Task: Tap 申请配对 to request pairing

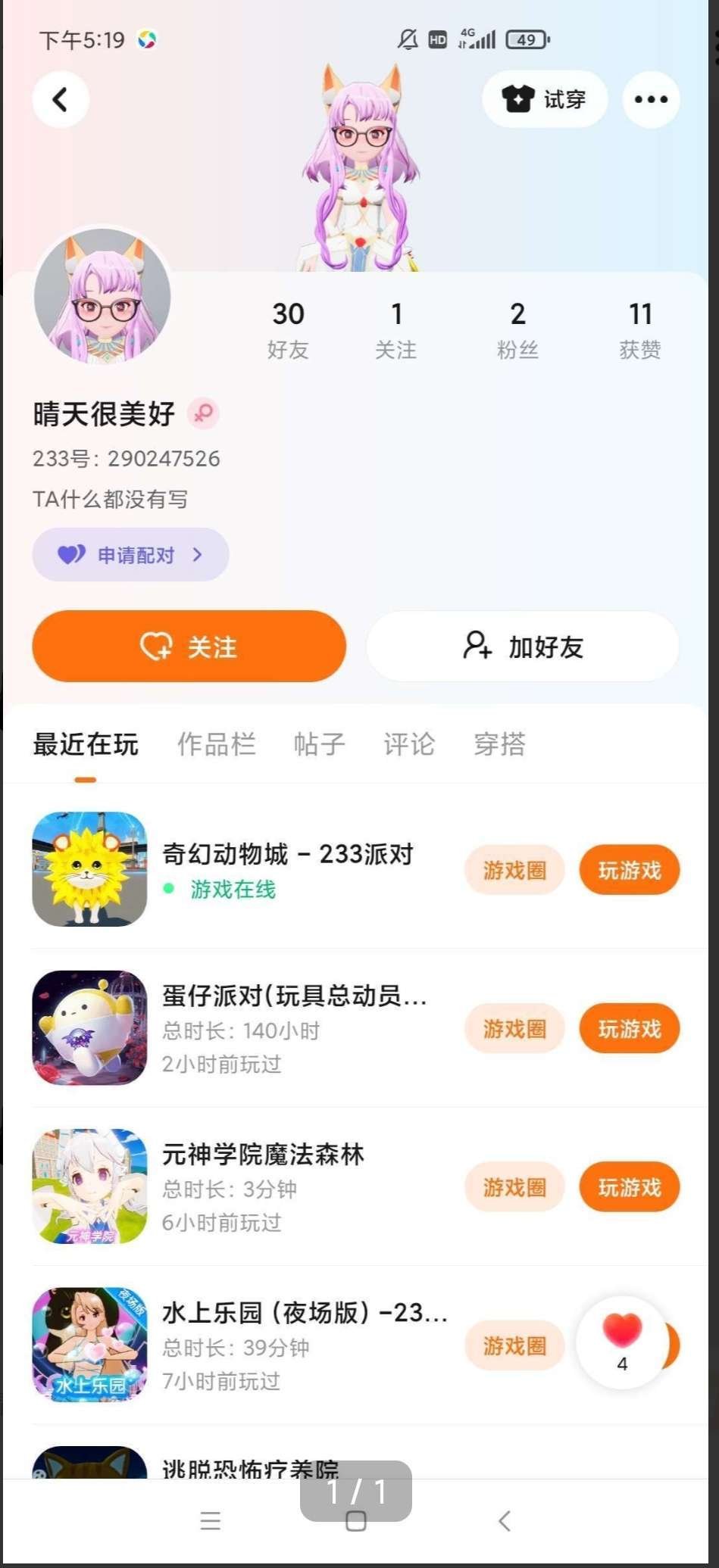Action: [x=130, y=555]
